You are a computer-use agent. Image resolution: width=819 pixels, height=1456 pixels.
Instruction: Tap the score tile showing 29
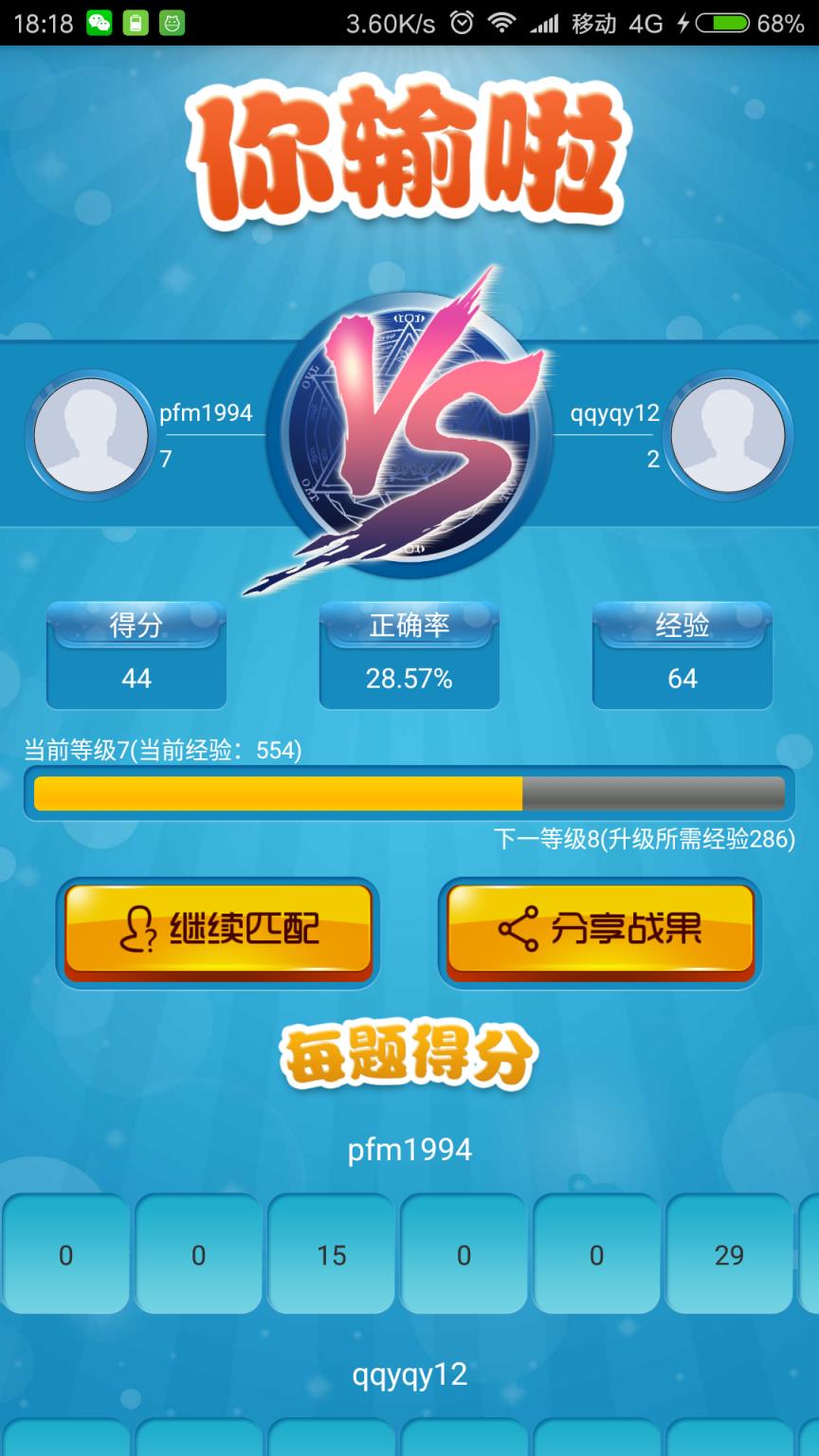click(x=728, y=1253)
